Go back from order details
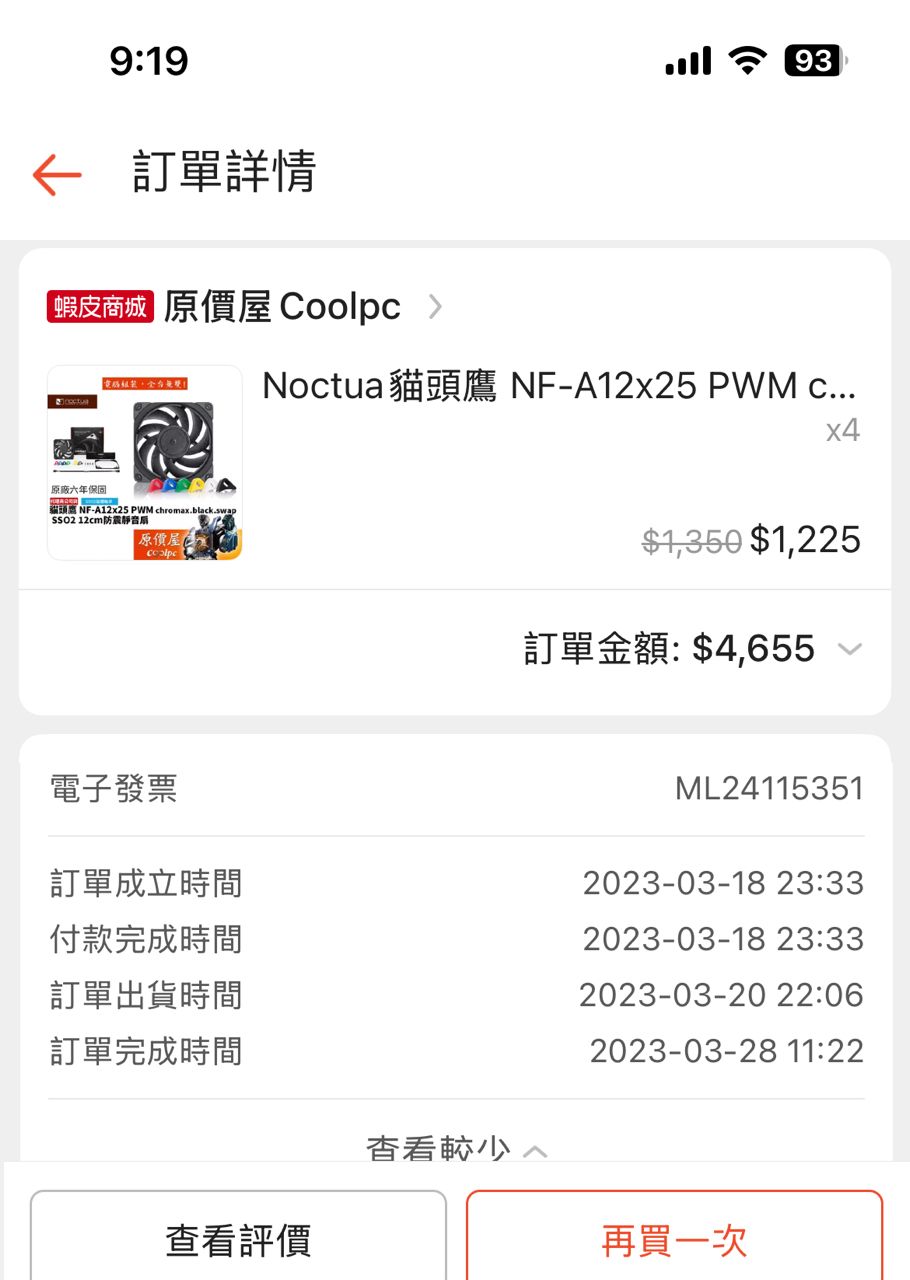Viewport: 910px width, 1280px height. pyautogui.click(x=57, y=174)
